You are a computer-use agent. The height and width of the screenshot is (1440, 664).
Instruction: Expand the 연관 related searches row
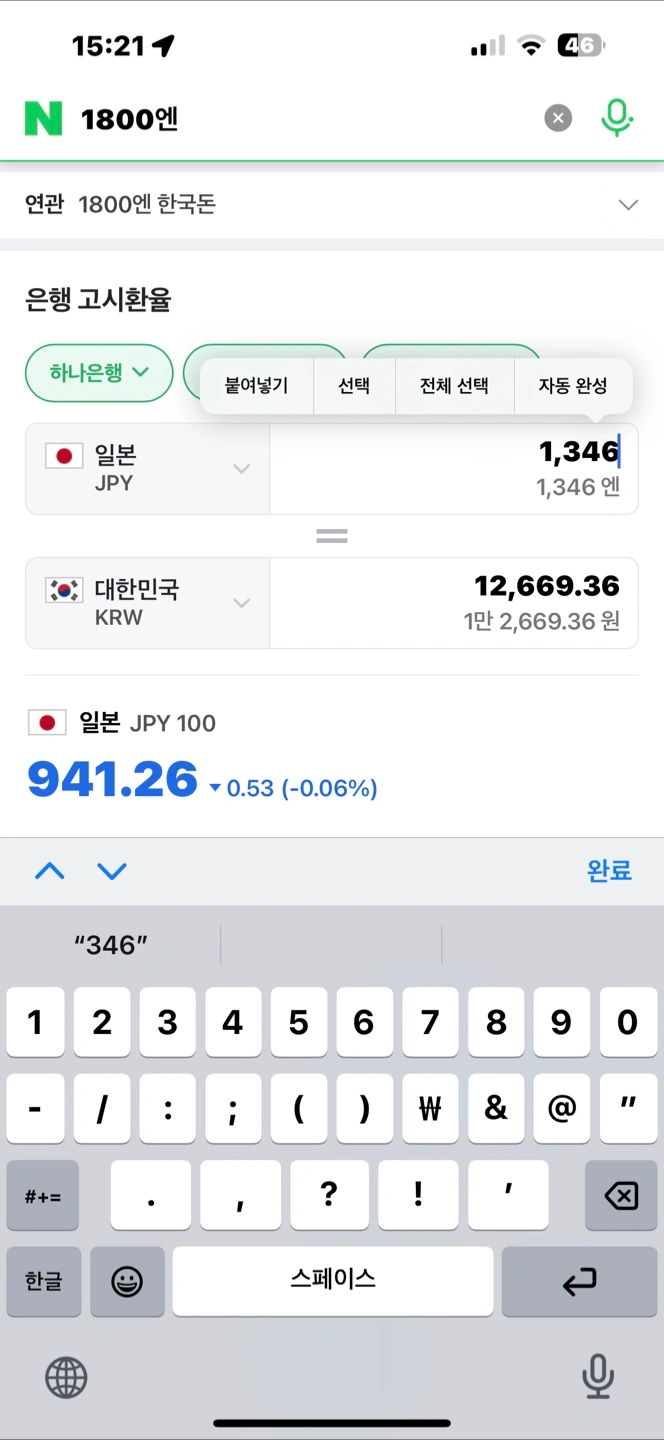pos(332,204)
